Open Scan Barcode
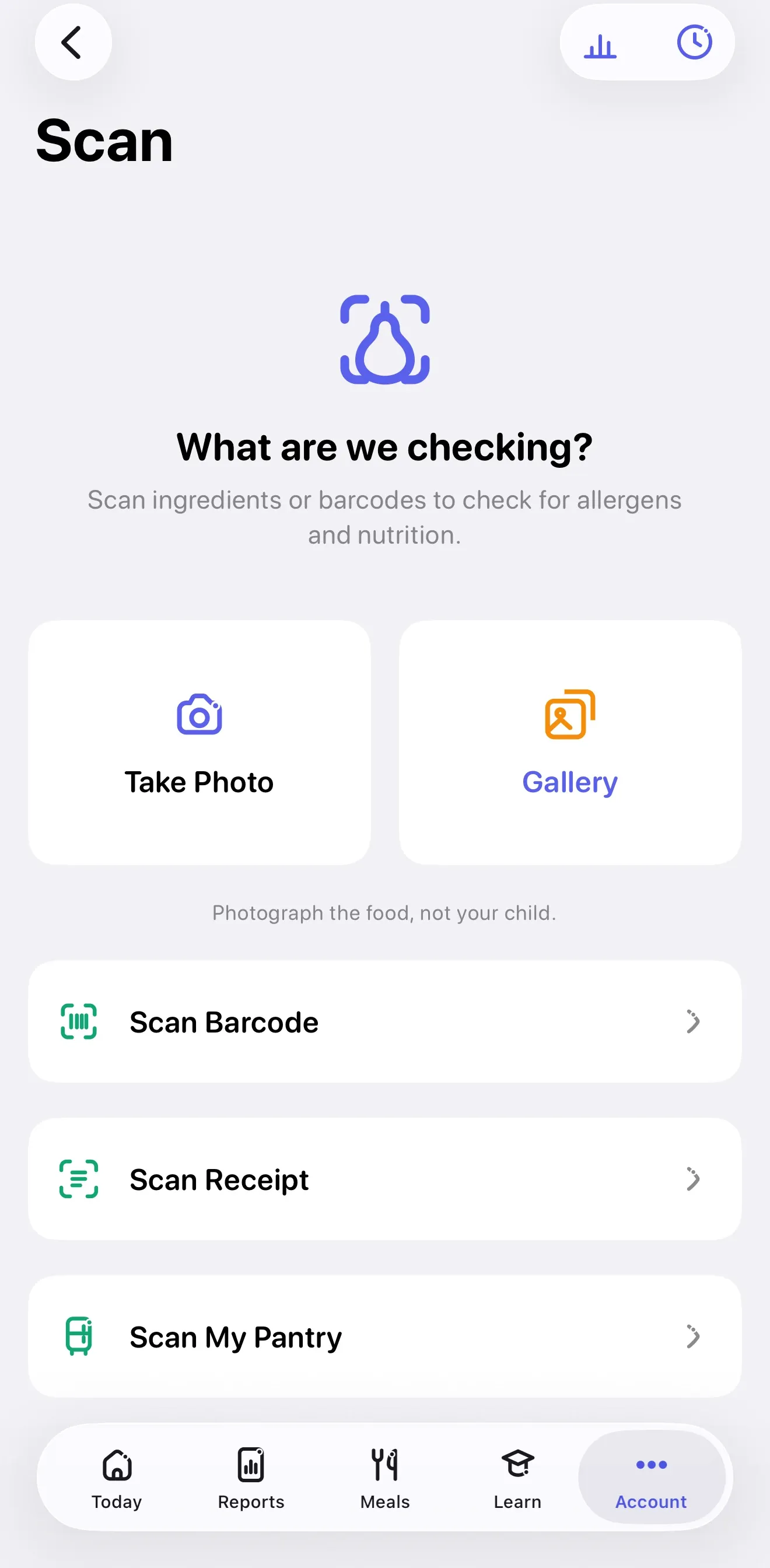The image size is (770, 1568). [384, 1021]
